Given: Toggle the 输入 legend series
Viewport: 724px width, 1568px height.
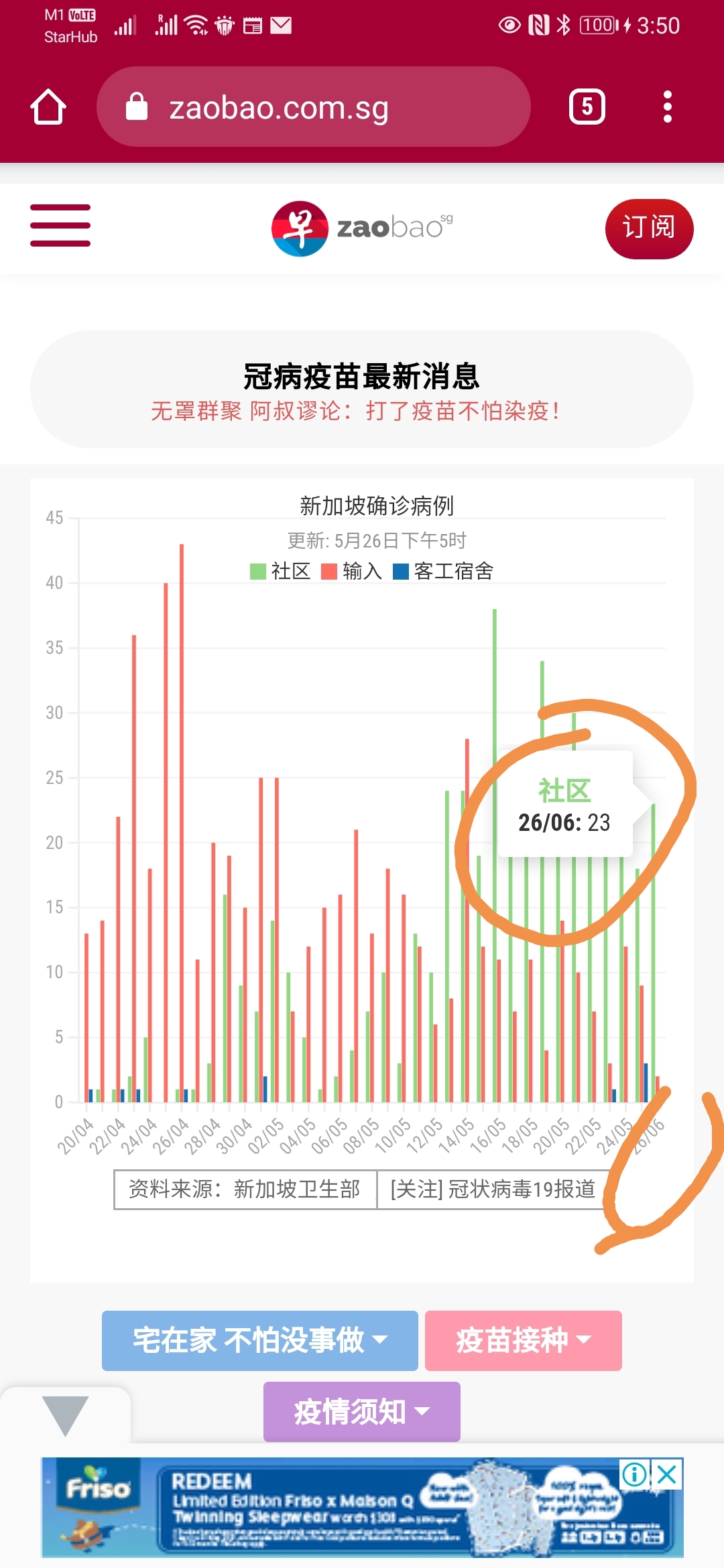Looking at the screenshot, I should 352,571.
